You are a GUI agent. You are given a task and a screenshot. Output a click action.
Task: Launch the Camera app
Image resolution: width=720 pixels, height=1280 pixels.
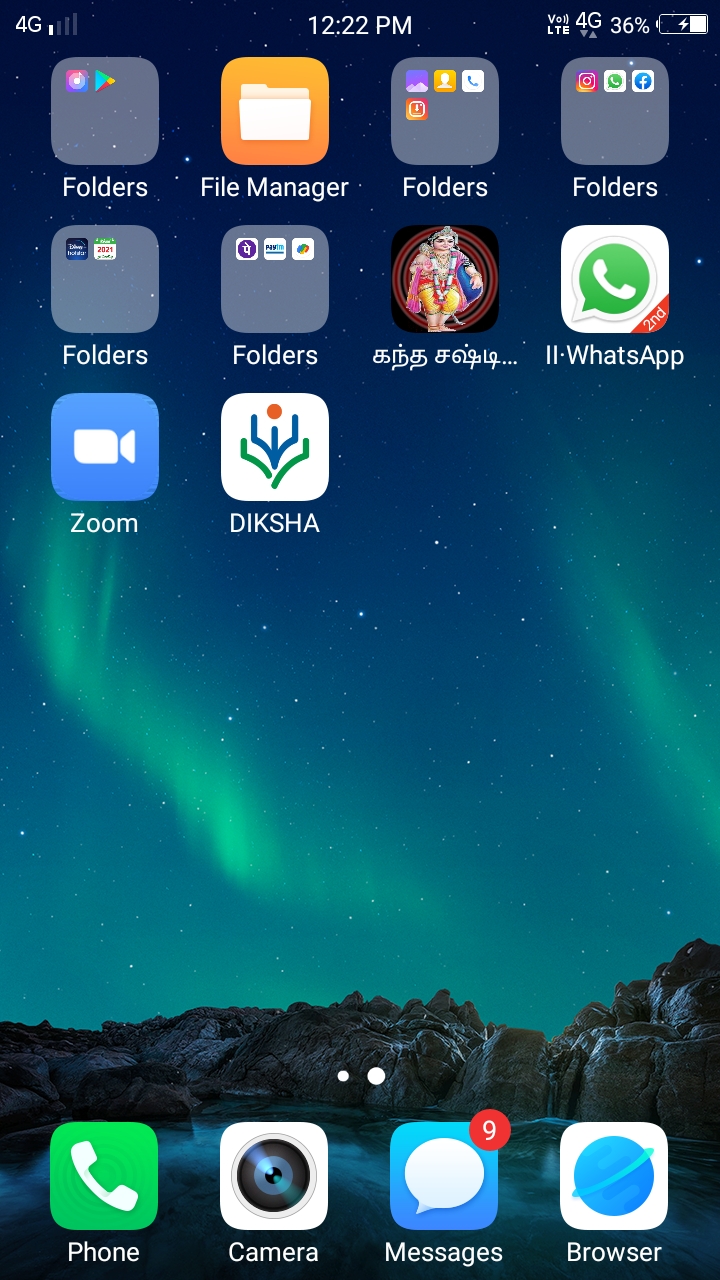tap(274, 1176)
